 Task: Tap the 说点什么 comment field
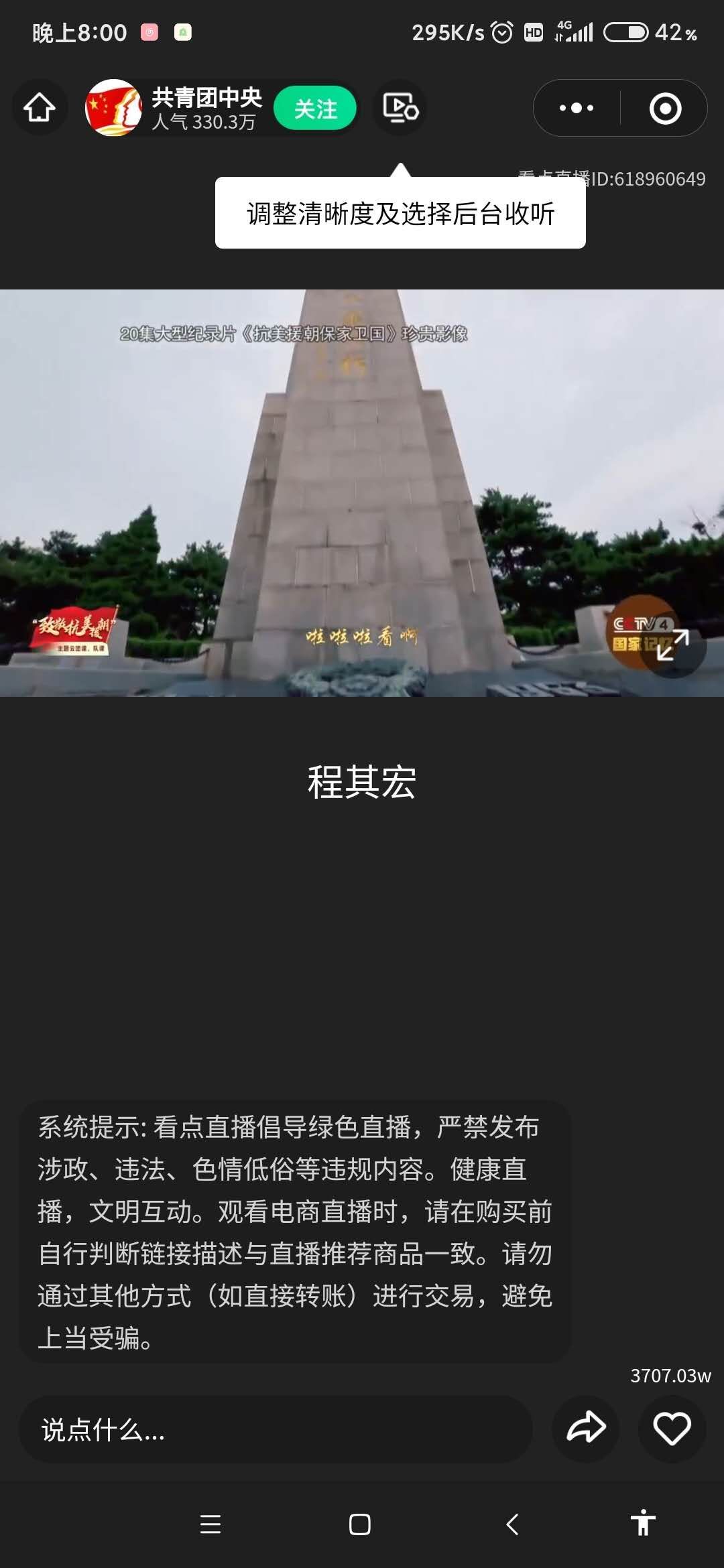(x=275, y=1430)
